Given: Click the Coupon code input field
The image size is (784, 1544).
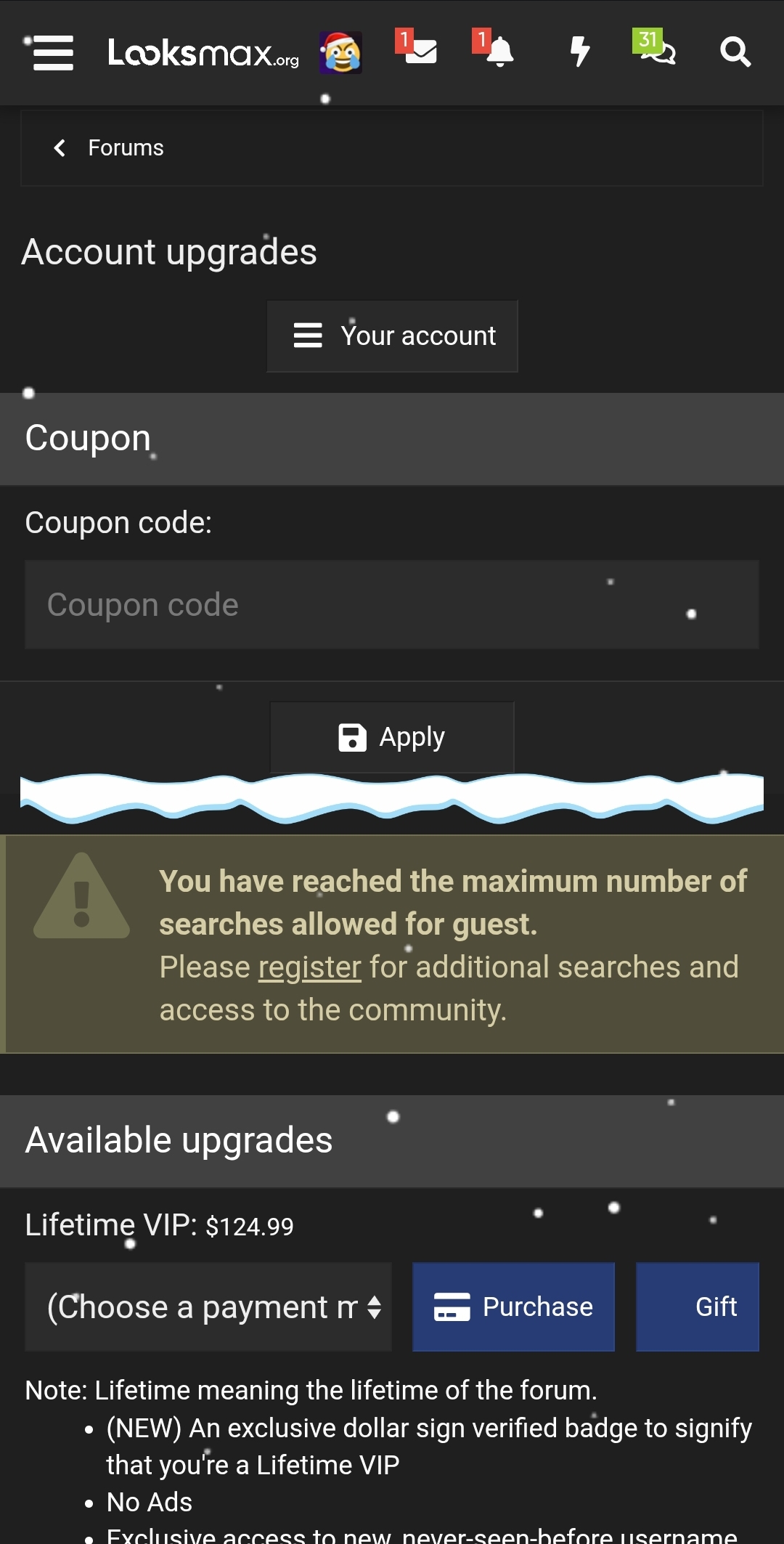Looking at the screenshot, I should (x=392, y=604).
